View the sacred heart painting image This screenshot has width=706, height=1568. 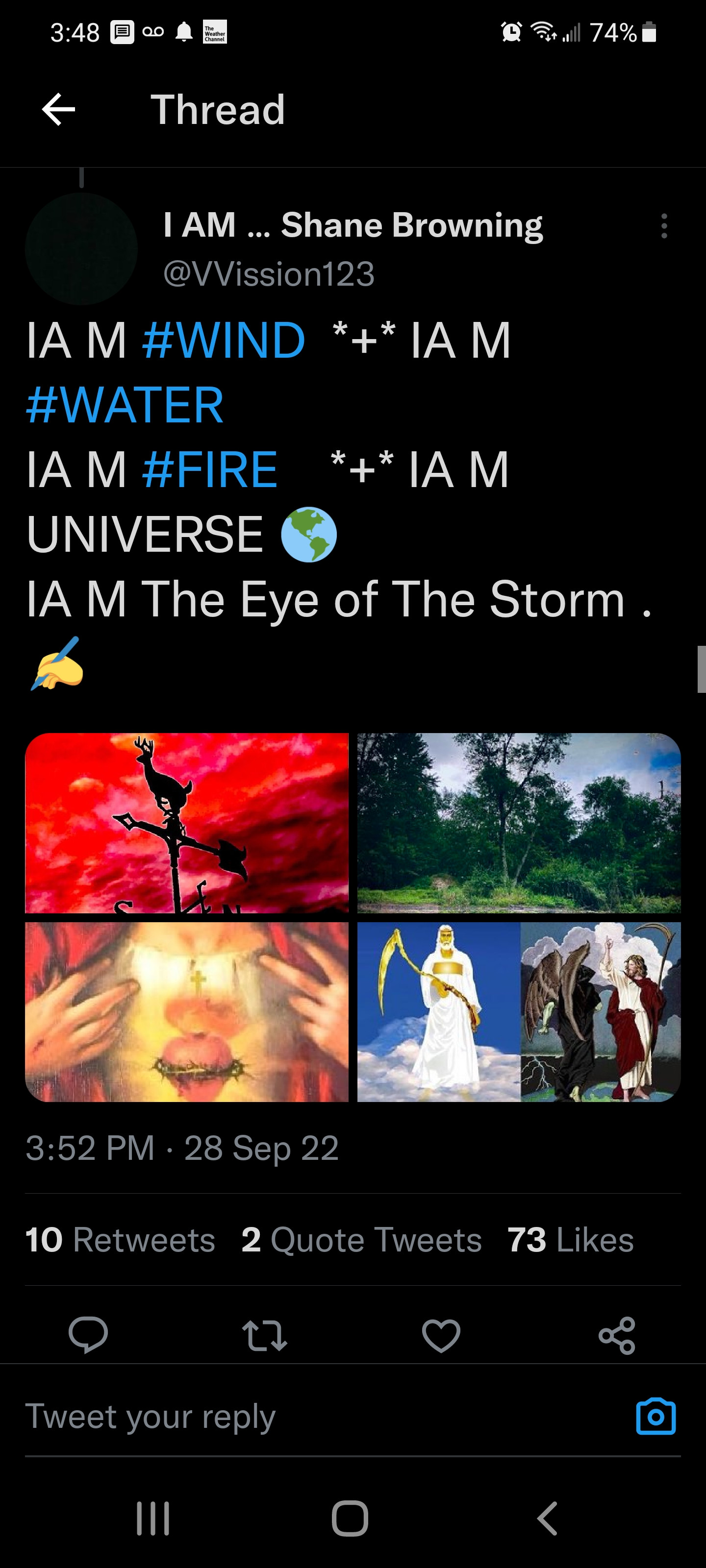[186, 1011]
